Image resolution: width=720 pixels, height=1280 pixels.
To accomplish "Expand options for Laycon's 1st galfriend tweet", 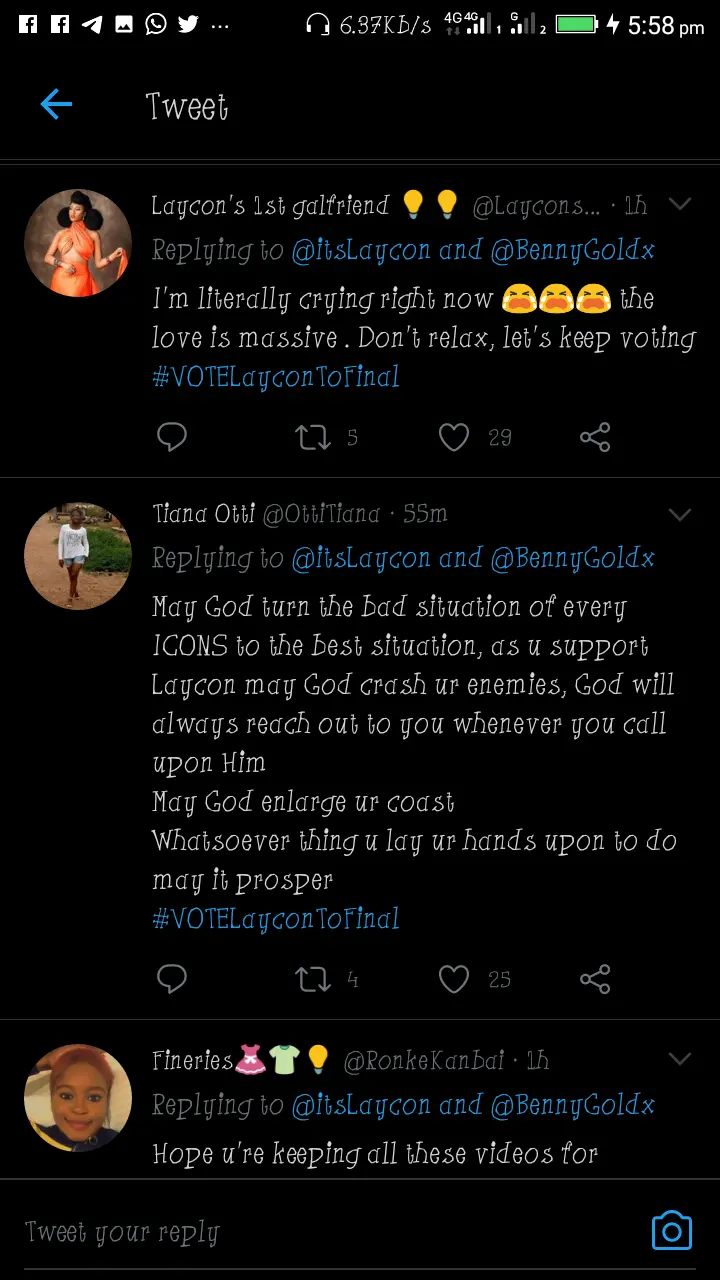I will click(680, 205).
